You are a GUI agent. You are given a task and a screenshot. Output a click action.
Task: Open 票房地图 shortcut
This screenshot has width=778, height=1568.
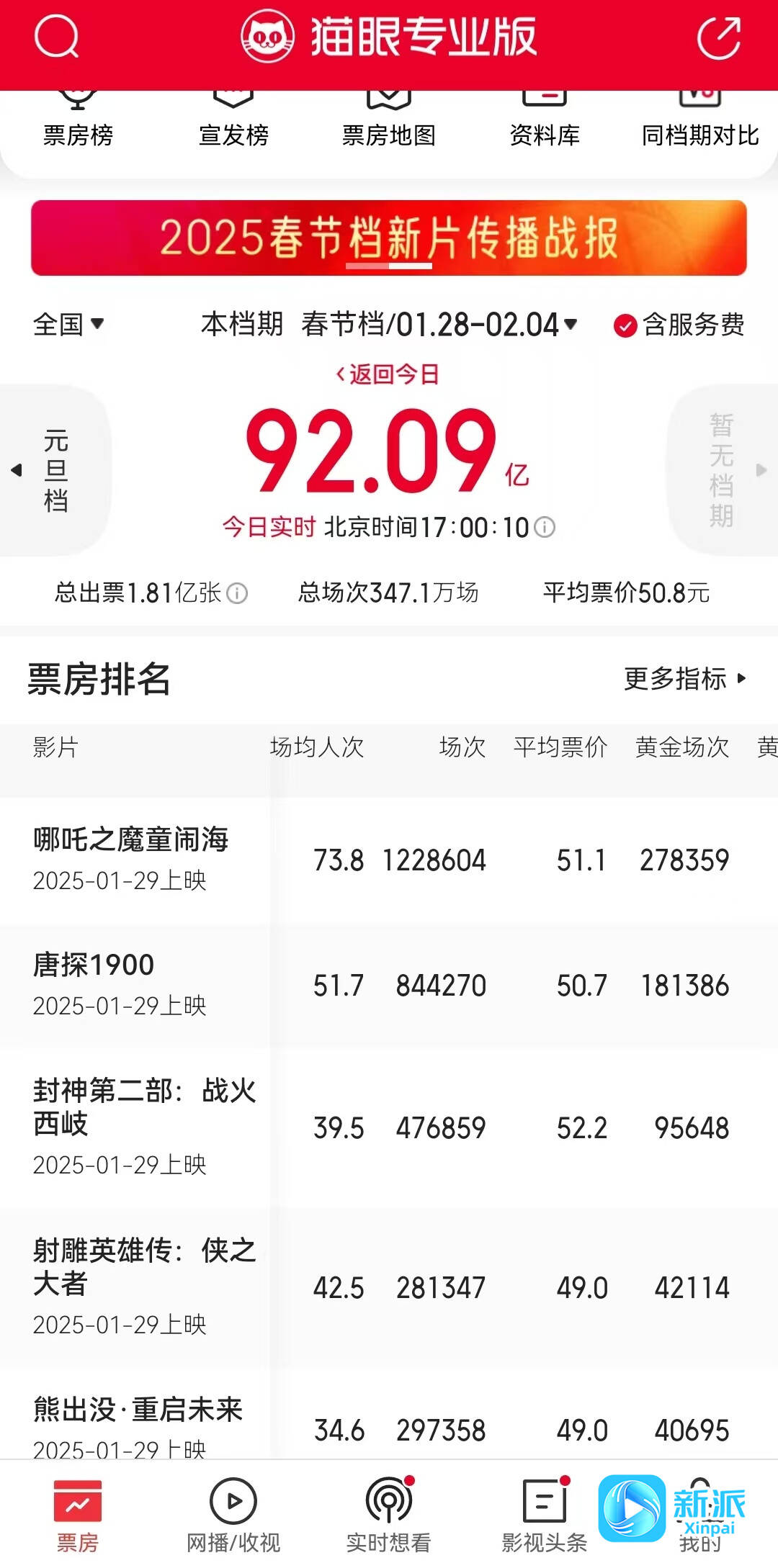pos(389,121)
